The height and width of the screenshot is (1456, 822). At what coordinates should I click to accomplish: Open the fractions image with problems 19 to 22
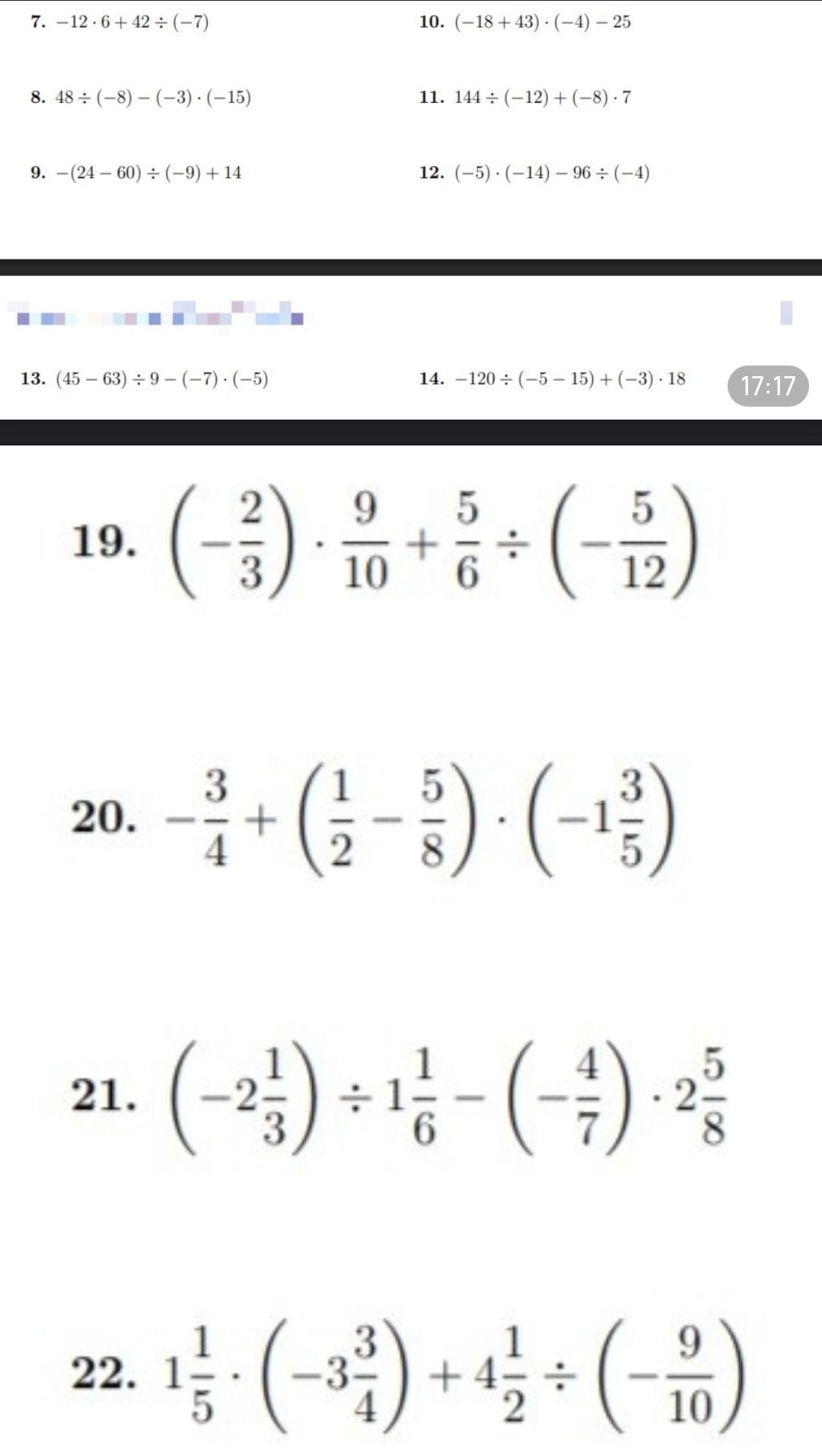point(411,950)
